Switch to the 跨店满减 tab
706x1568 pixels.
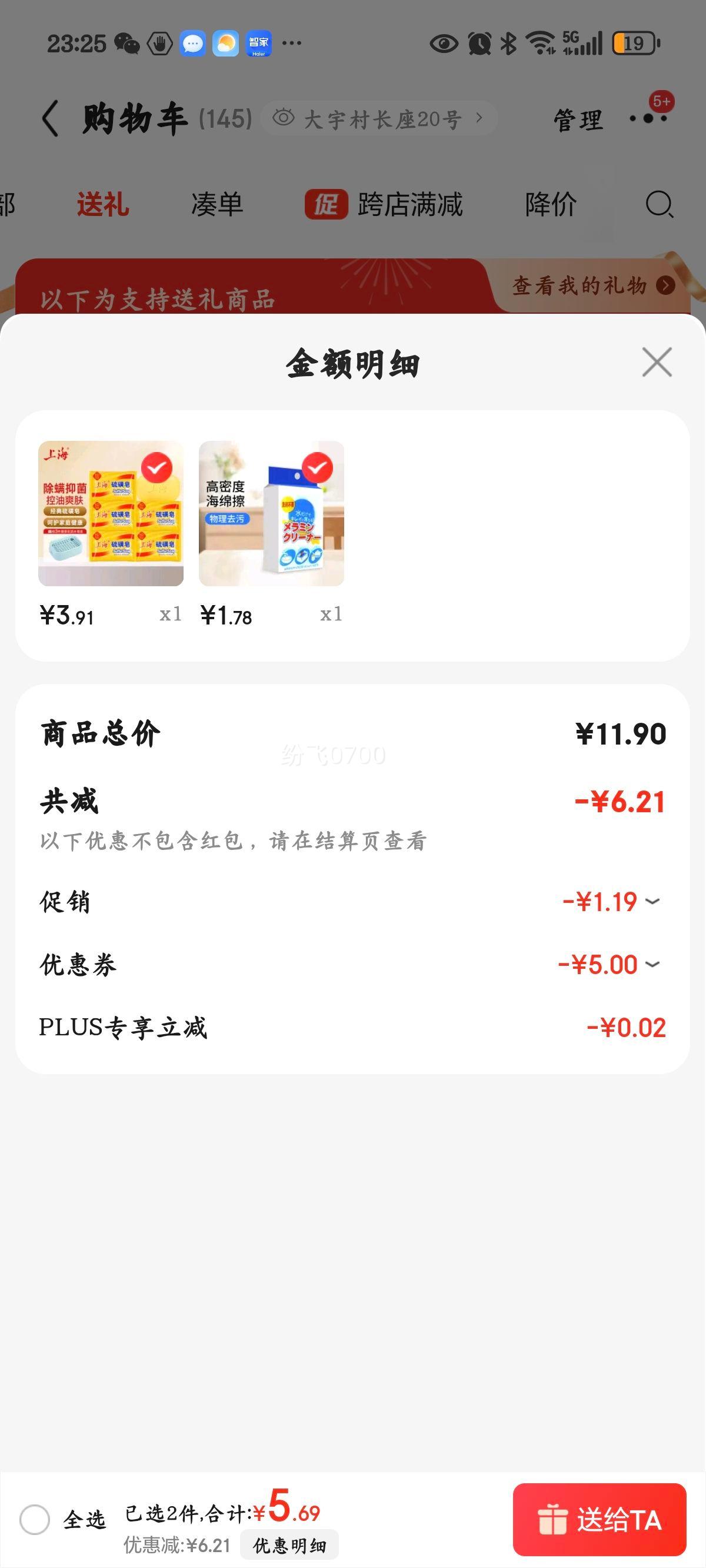[x=384, y=204]
